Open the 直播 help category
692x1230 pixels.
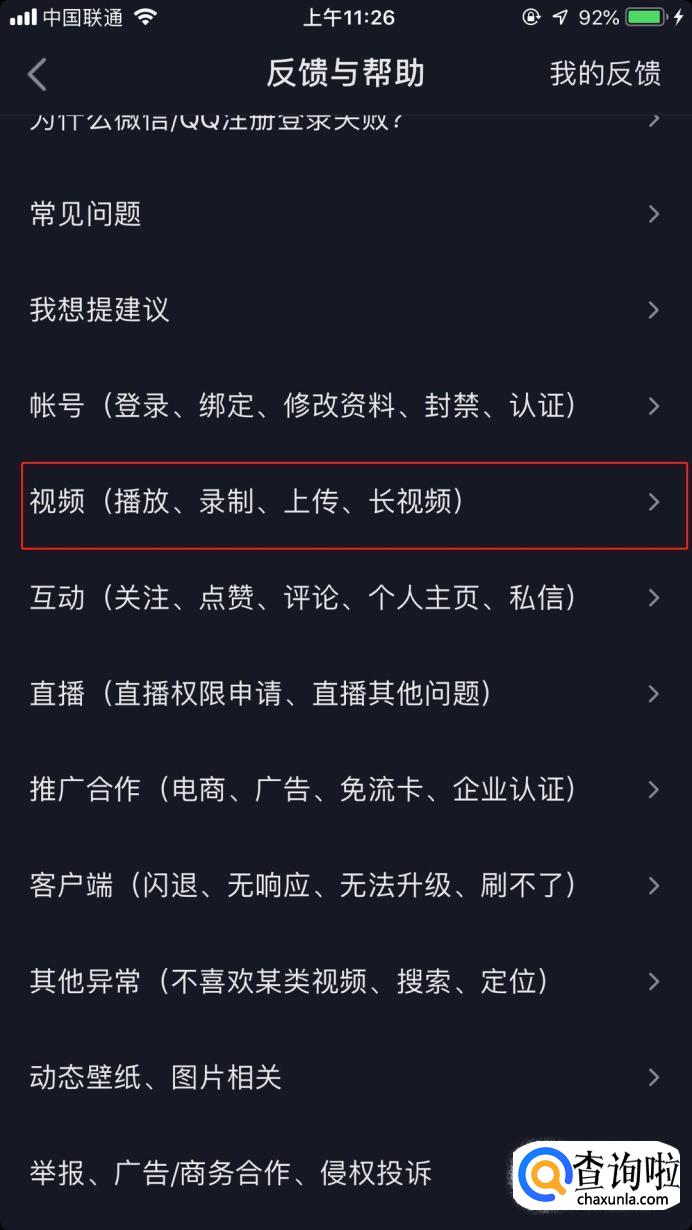346,694
